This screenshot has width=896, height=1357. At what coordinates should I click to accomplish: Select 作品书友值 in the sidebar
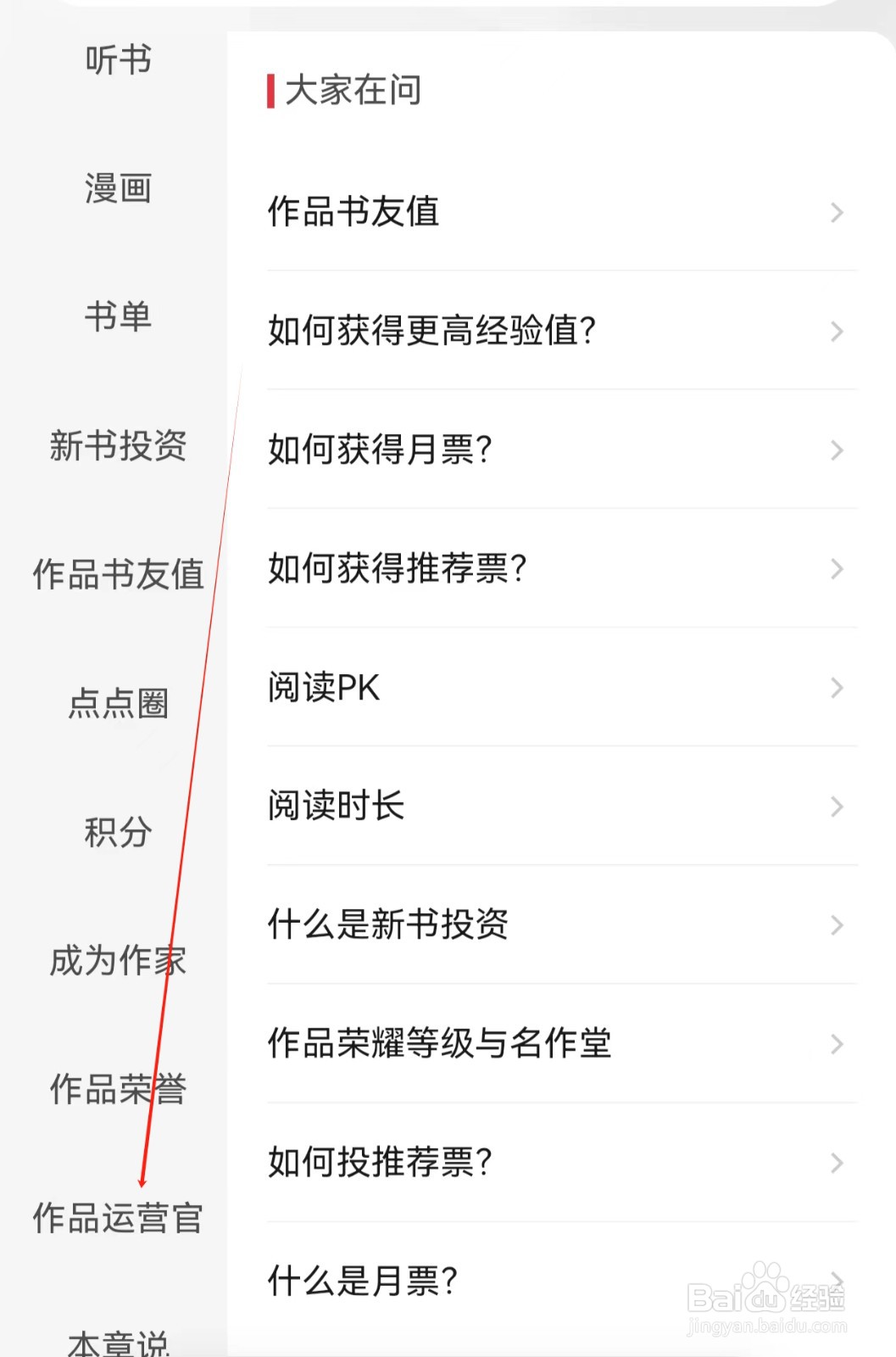[x=119, y=575]
